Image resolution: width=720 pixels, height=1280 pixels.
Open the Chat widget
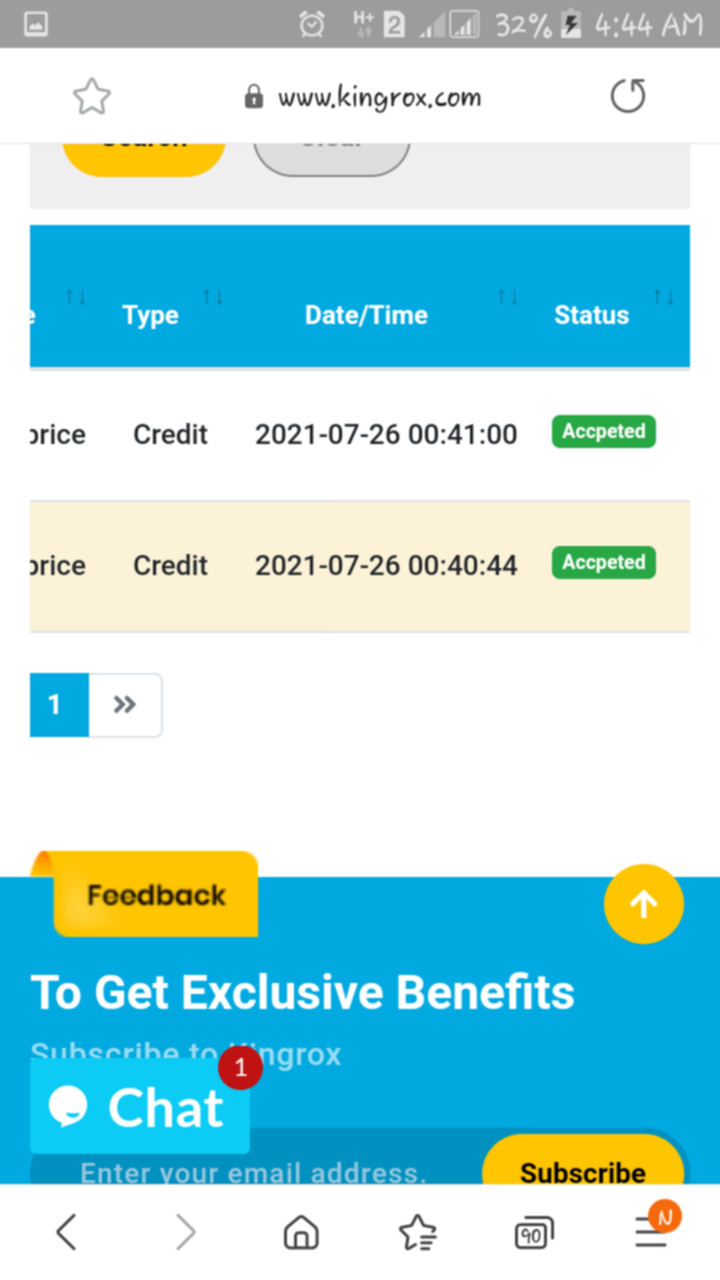tap(140, 1108)
